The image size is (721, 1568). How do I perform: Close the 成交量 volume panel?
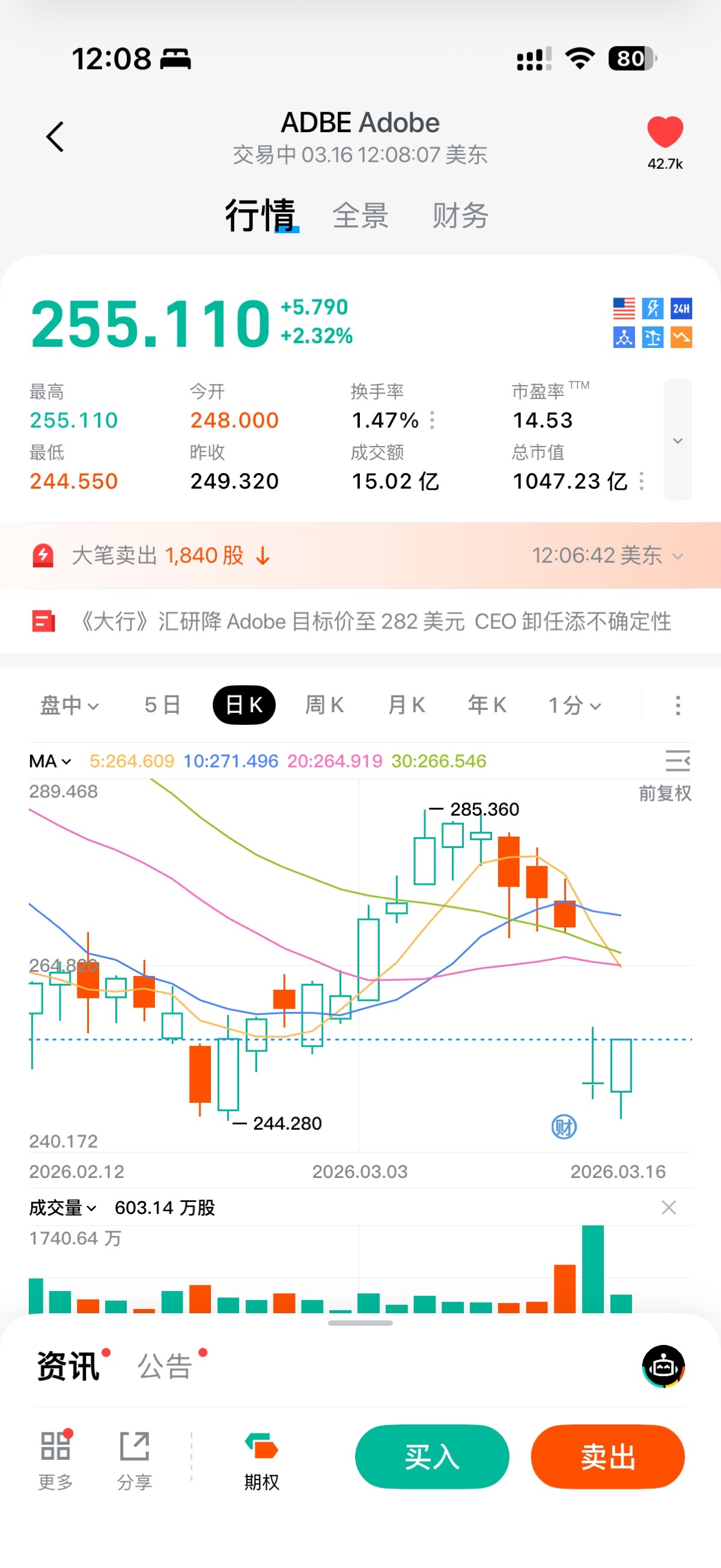[669, 1207]
